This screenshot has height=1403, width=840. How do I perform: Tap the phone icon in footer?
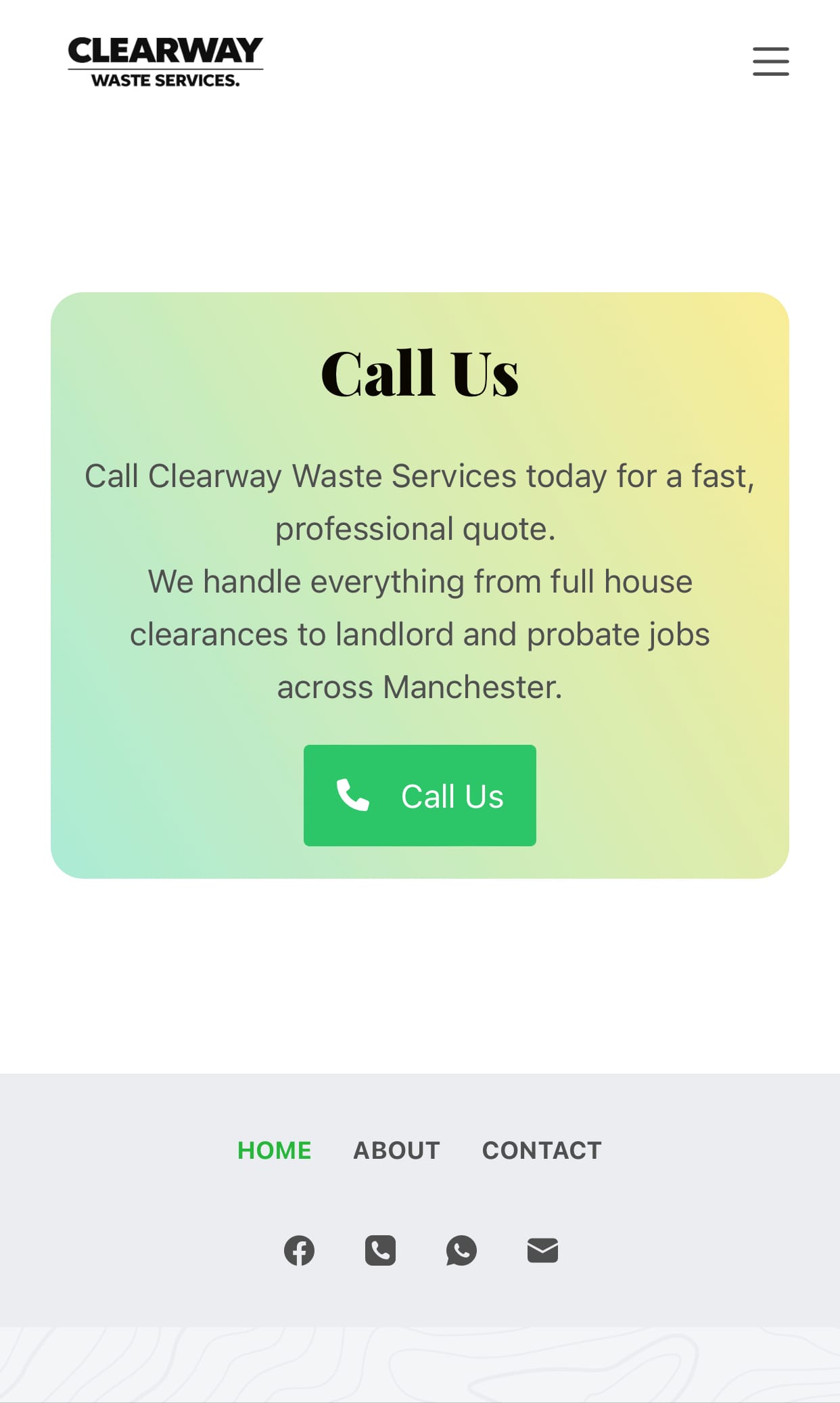tap(380, 1250)
